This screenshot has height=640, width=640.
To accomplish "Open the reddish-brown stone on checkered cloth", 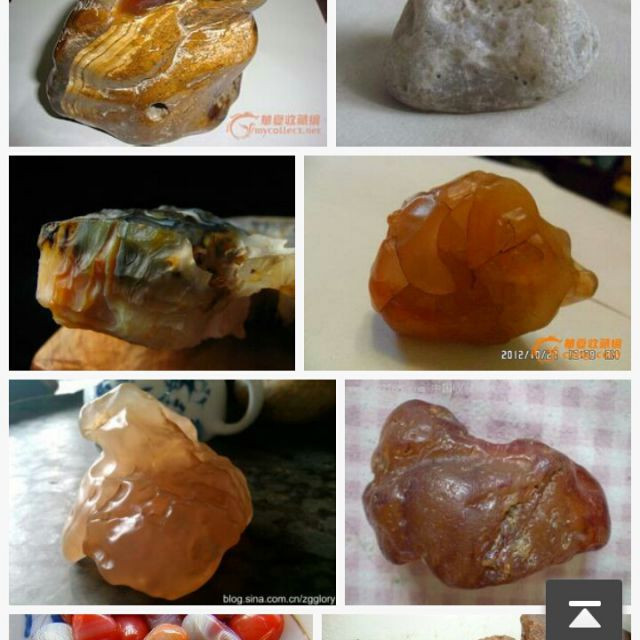I will [487, 492].
